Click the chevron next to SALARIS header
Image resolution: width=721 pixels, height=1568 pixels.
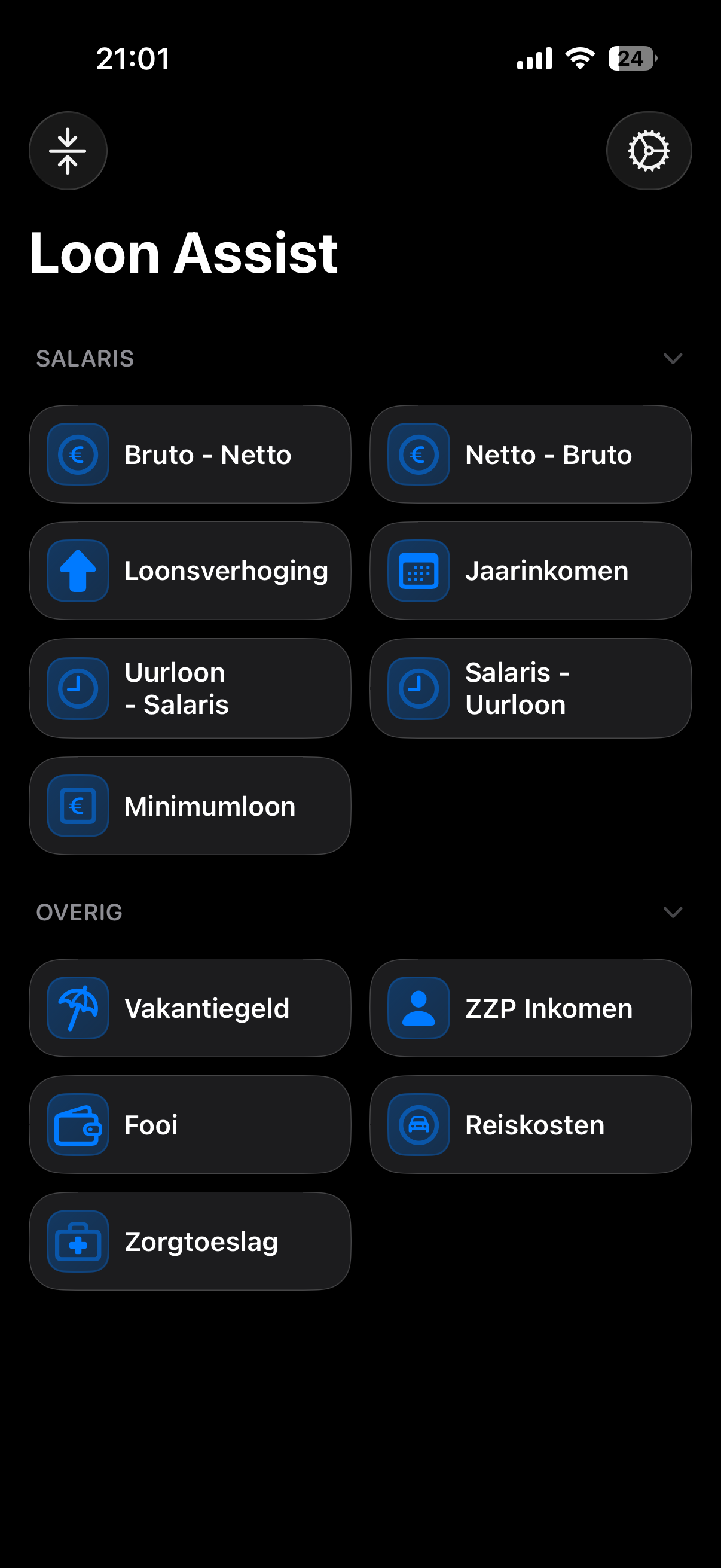click(672, 359)
